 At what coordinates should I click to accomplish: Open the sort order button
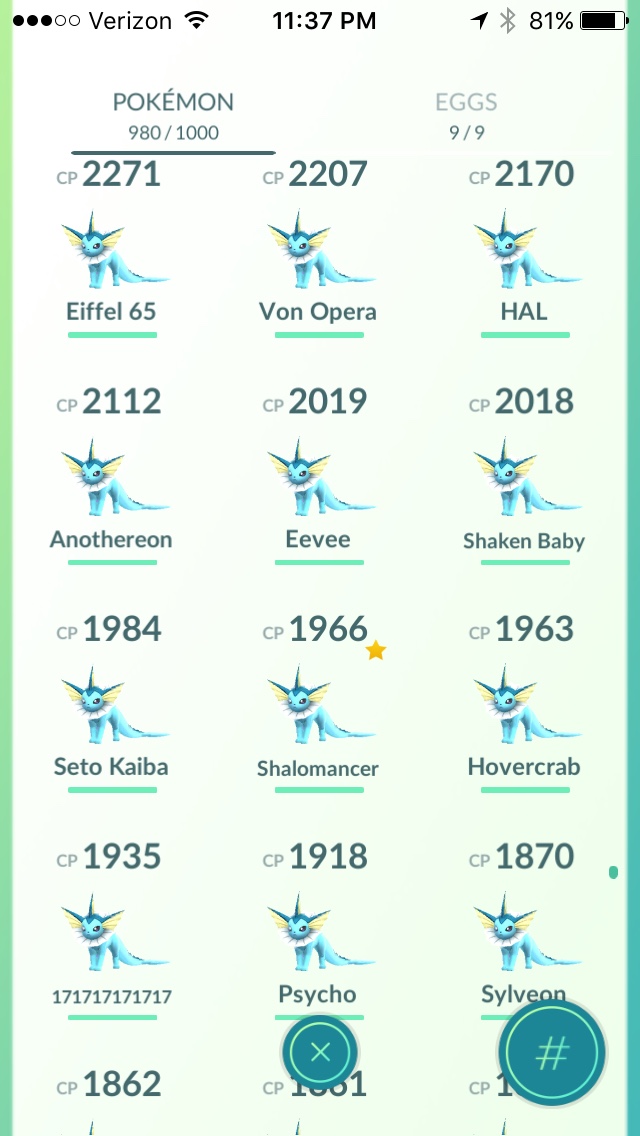[552, 1051]
